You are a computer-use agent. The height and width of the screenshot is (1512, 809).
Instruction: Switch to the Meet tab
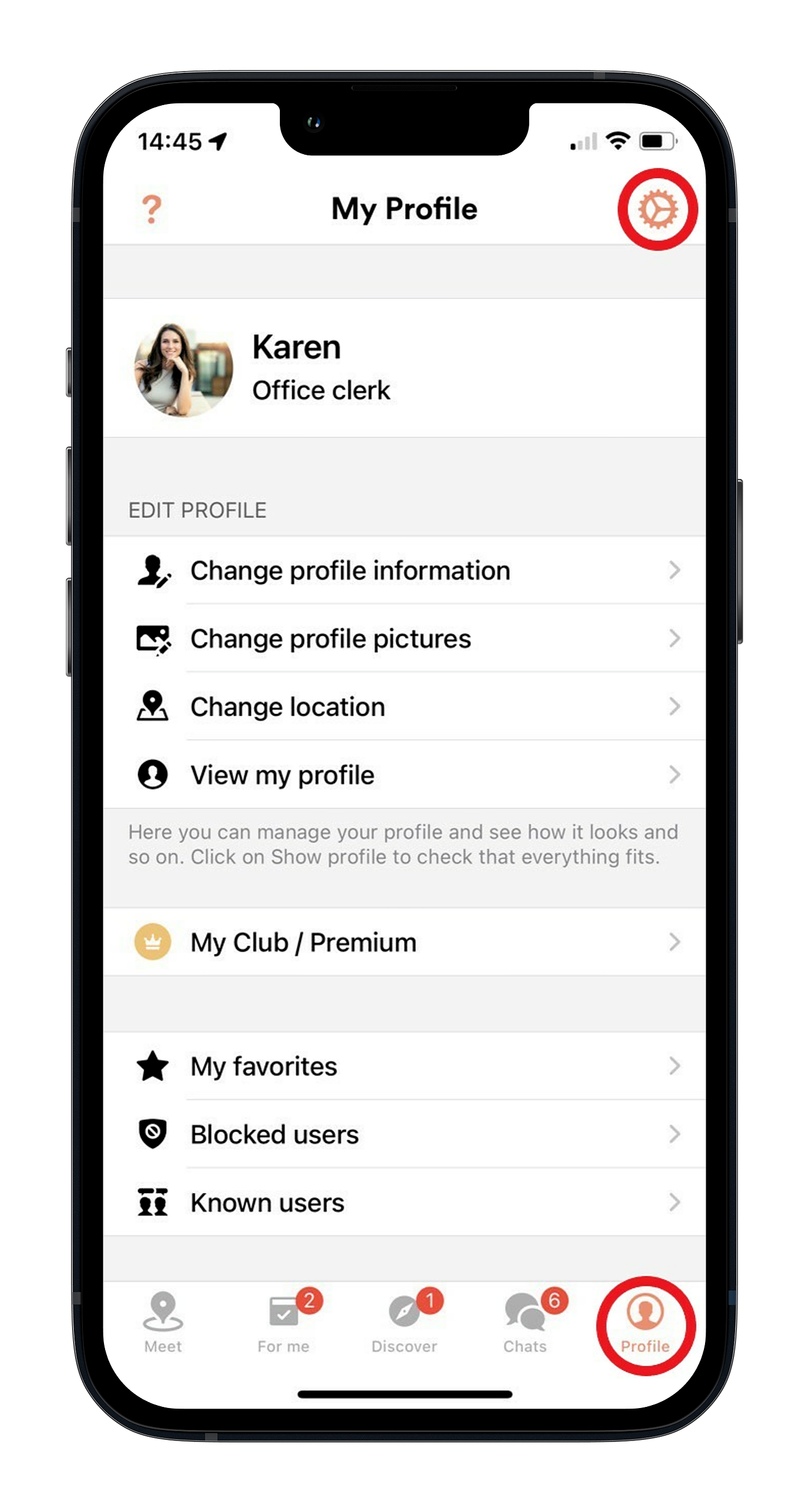[x=163, y=1323]
